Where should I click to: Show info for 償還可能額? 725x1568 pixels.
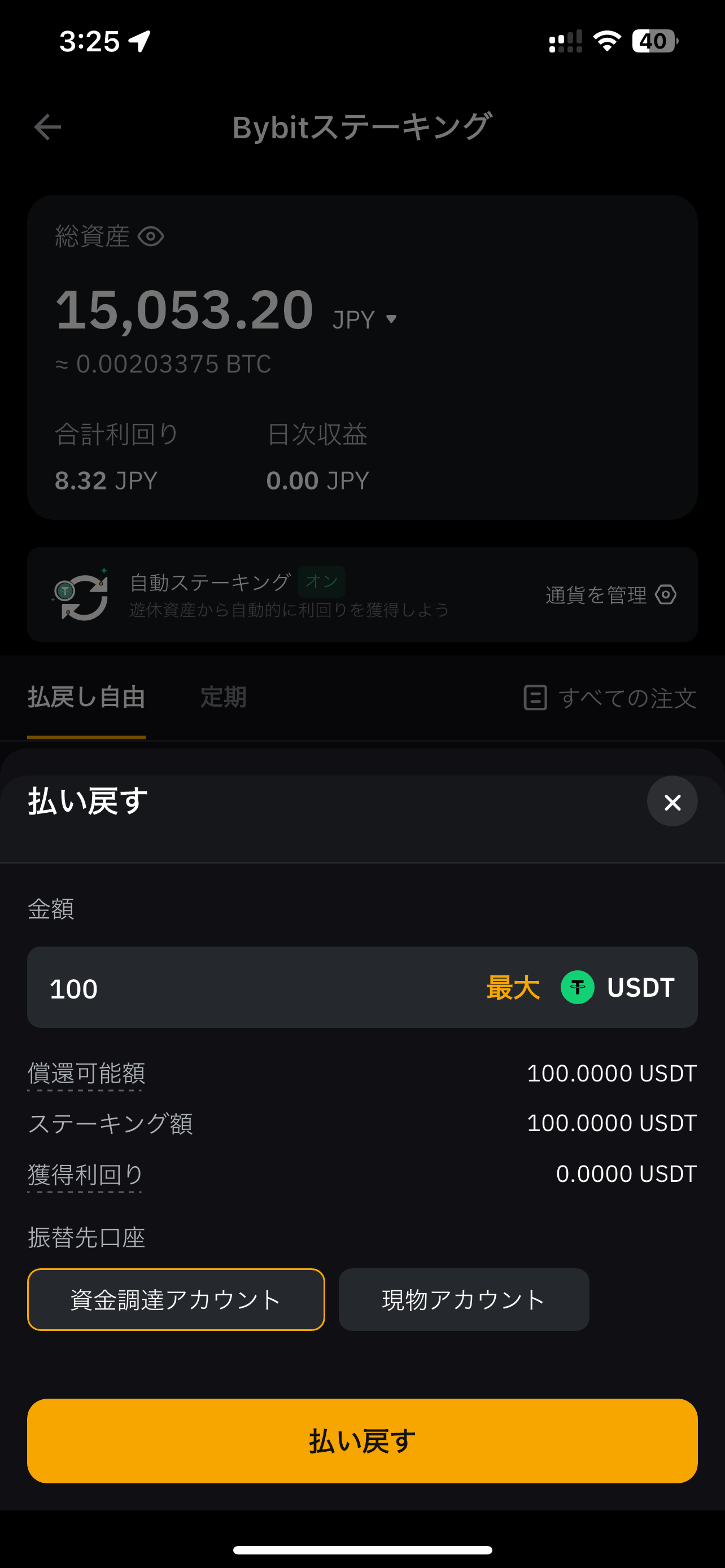pyautogui.click(x=86, y=1073)
